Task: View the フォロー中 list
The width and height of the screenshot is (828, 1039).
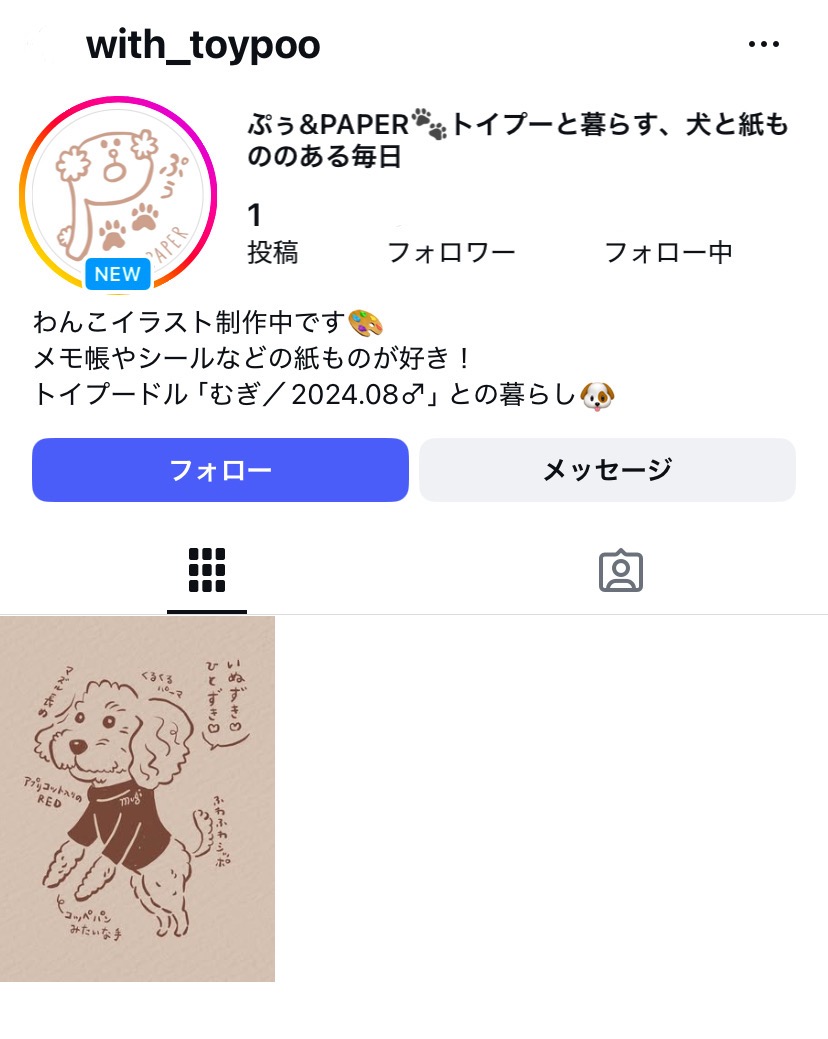Action: [x=668, y=252]
